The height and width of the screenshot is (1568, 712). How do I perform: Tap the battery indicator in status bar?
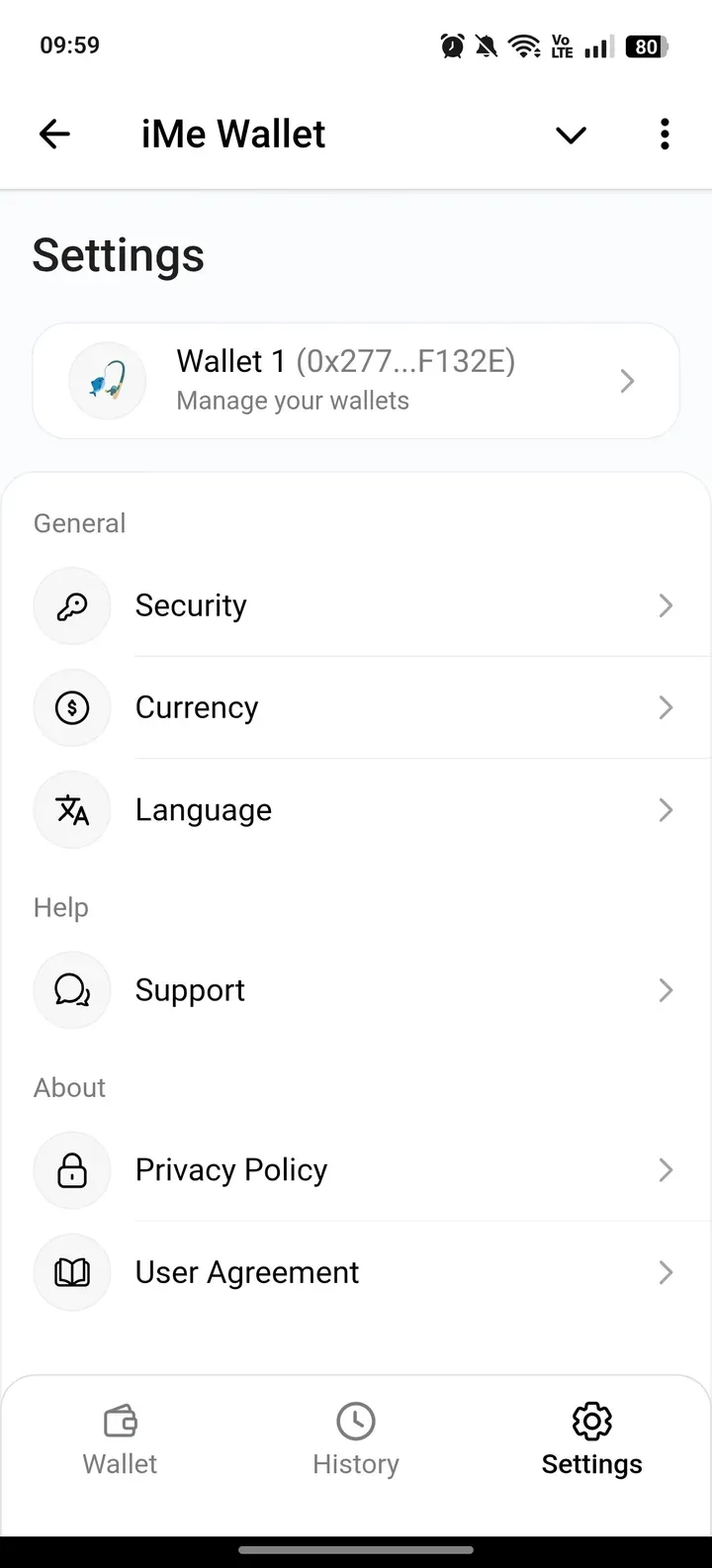[647, 45]
